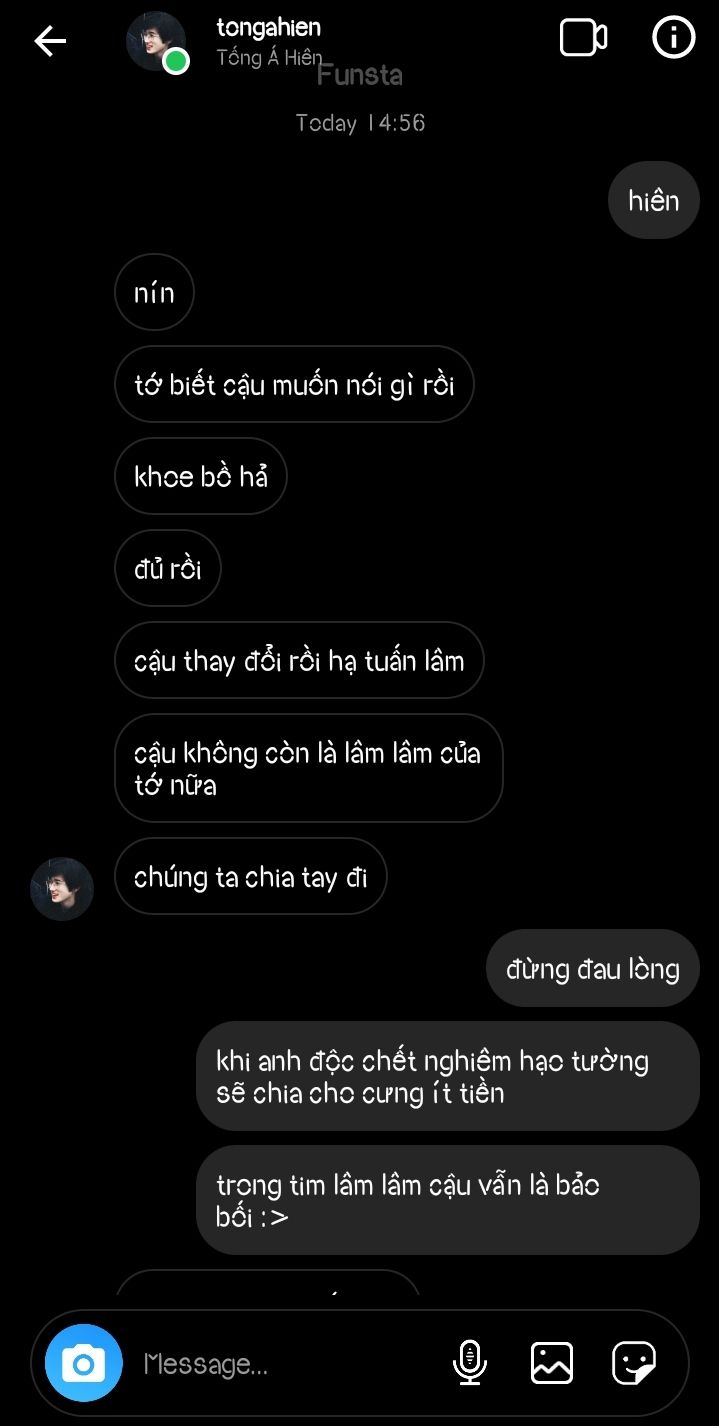Record a voice message with the microphone

[470, 1363]
